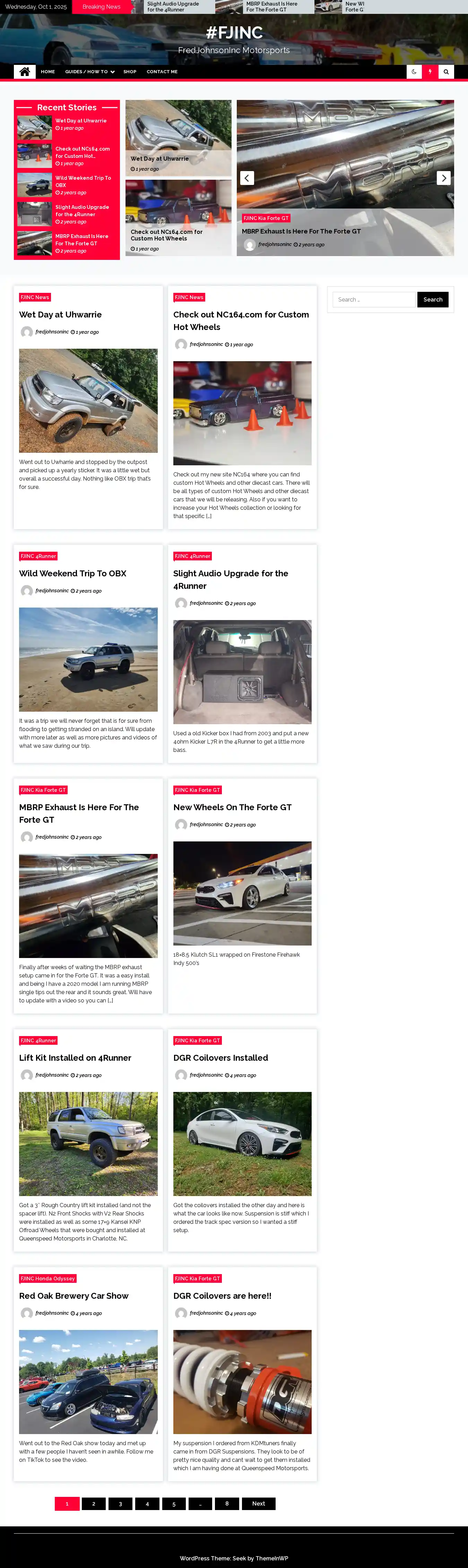The image size is (468, 1568).
Task: Toggle dark mode with moon icon
Action: [x=414, y=72]
